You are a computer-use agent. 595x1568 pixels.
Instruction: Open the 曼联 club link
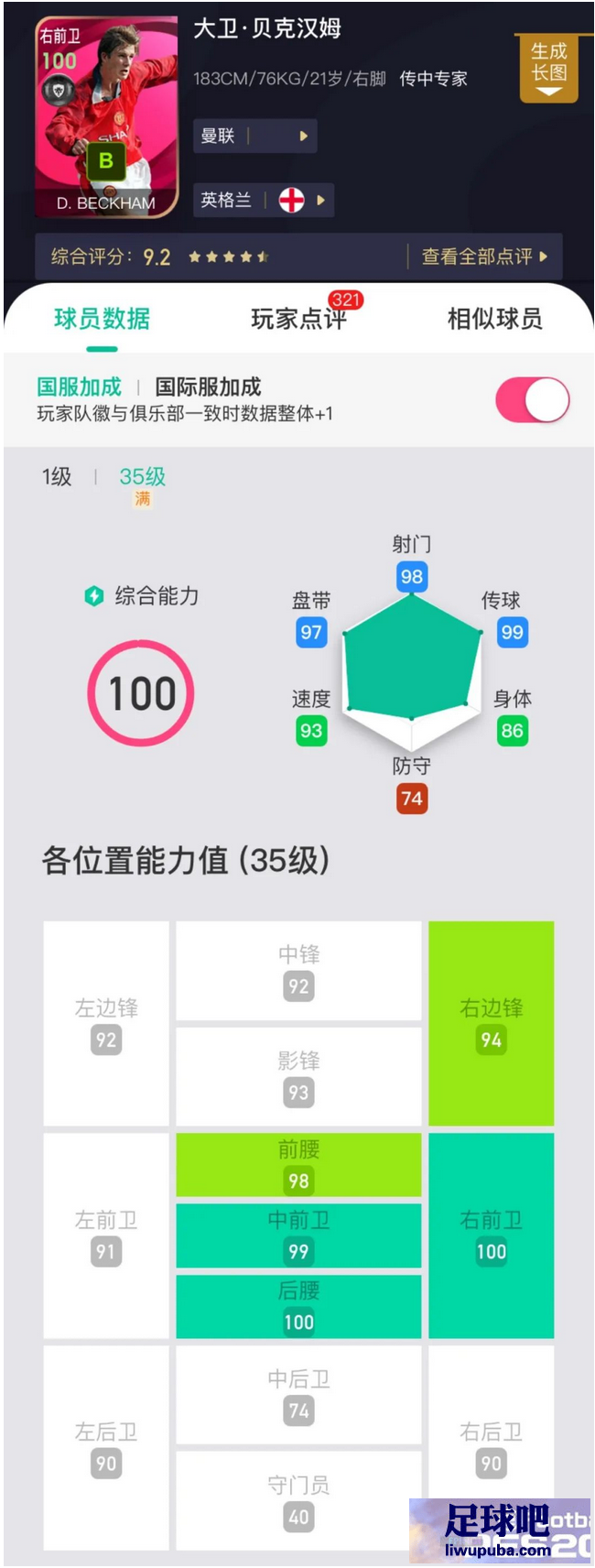click(x=255, y=136)
